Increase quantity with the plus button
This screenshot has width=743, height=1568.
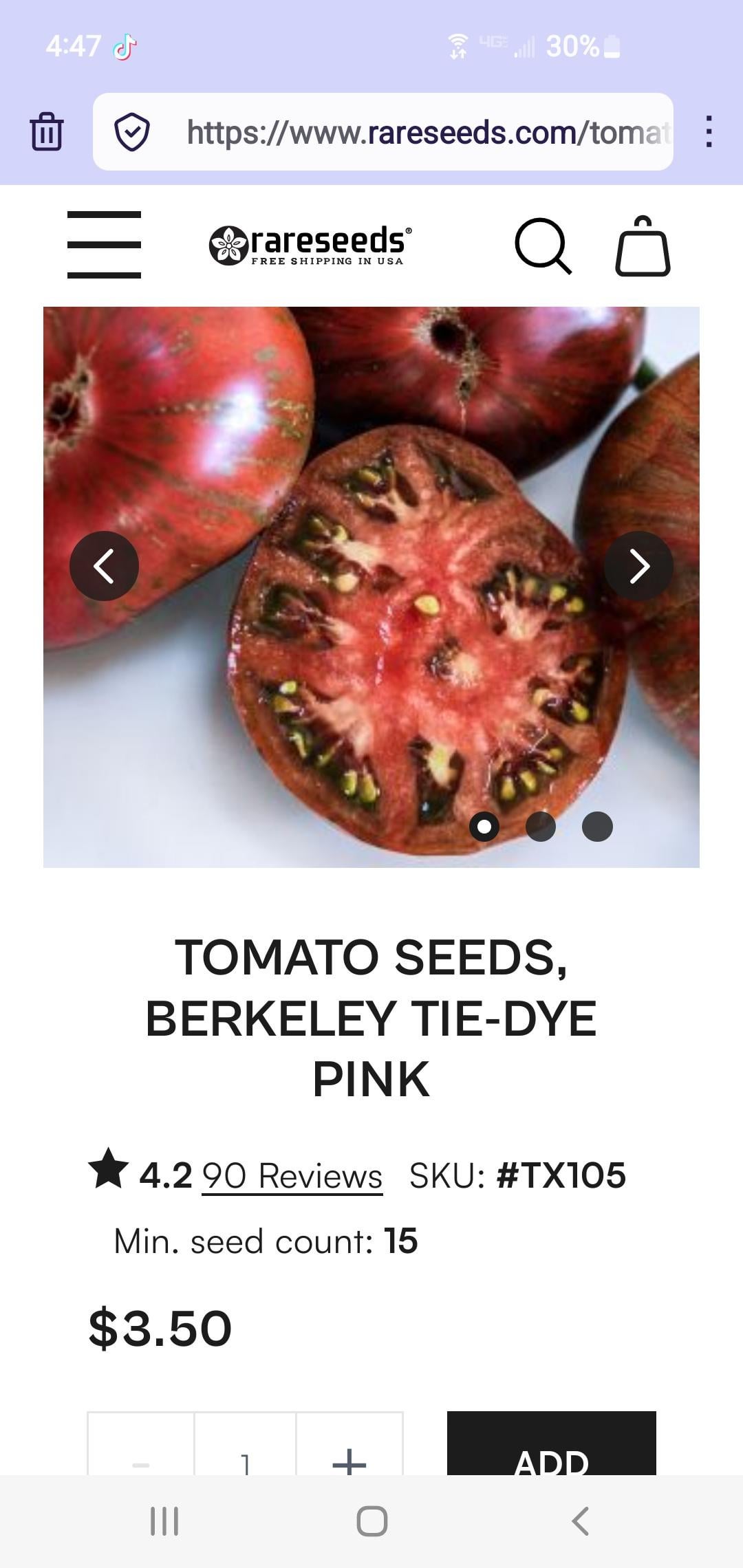pos(349,1459)
